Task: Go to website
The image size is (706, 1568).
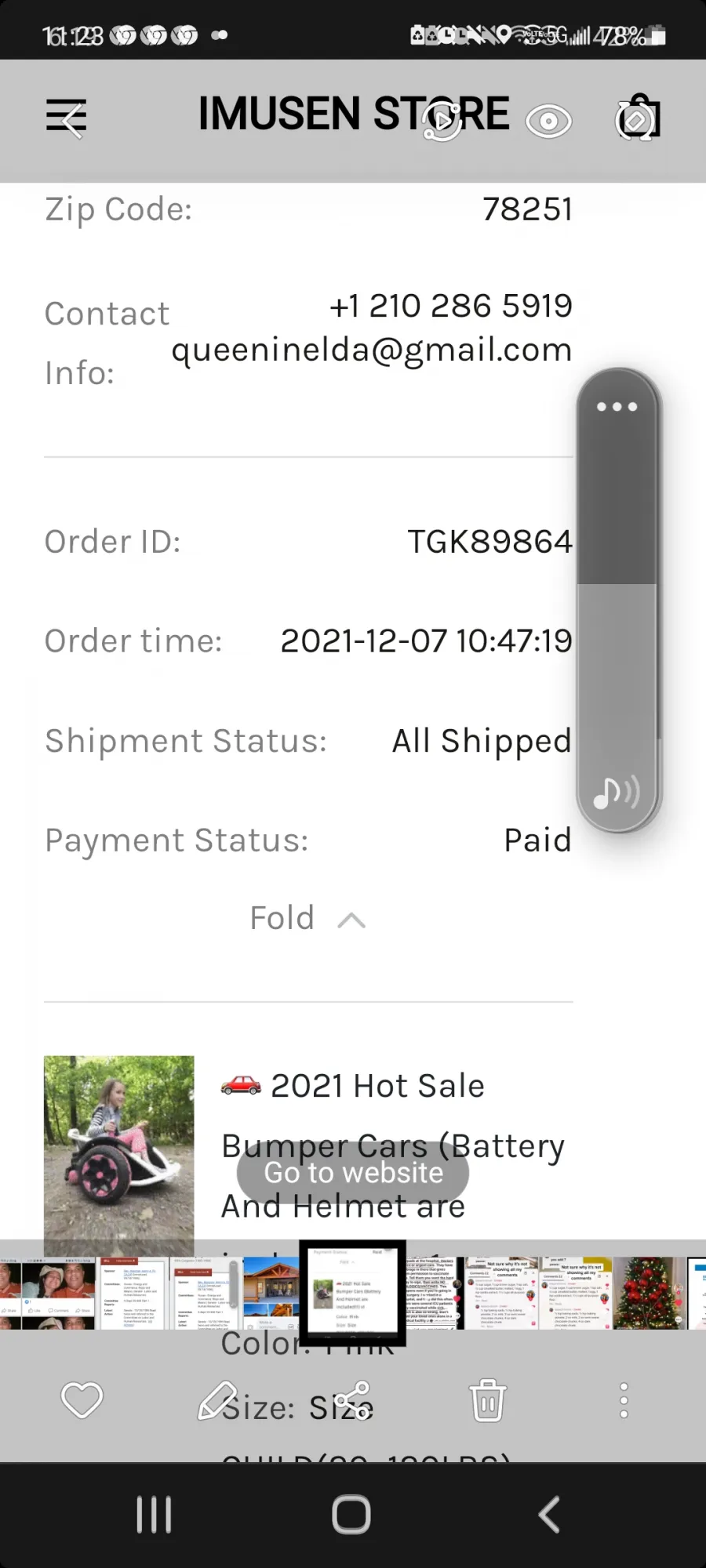Action: 353,1173
